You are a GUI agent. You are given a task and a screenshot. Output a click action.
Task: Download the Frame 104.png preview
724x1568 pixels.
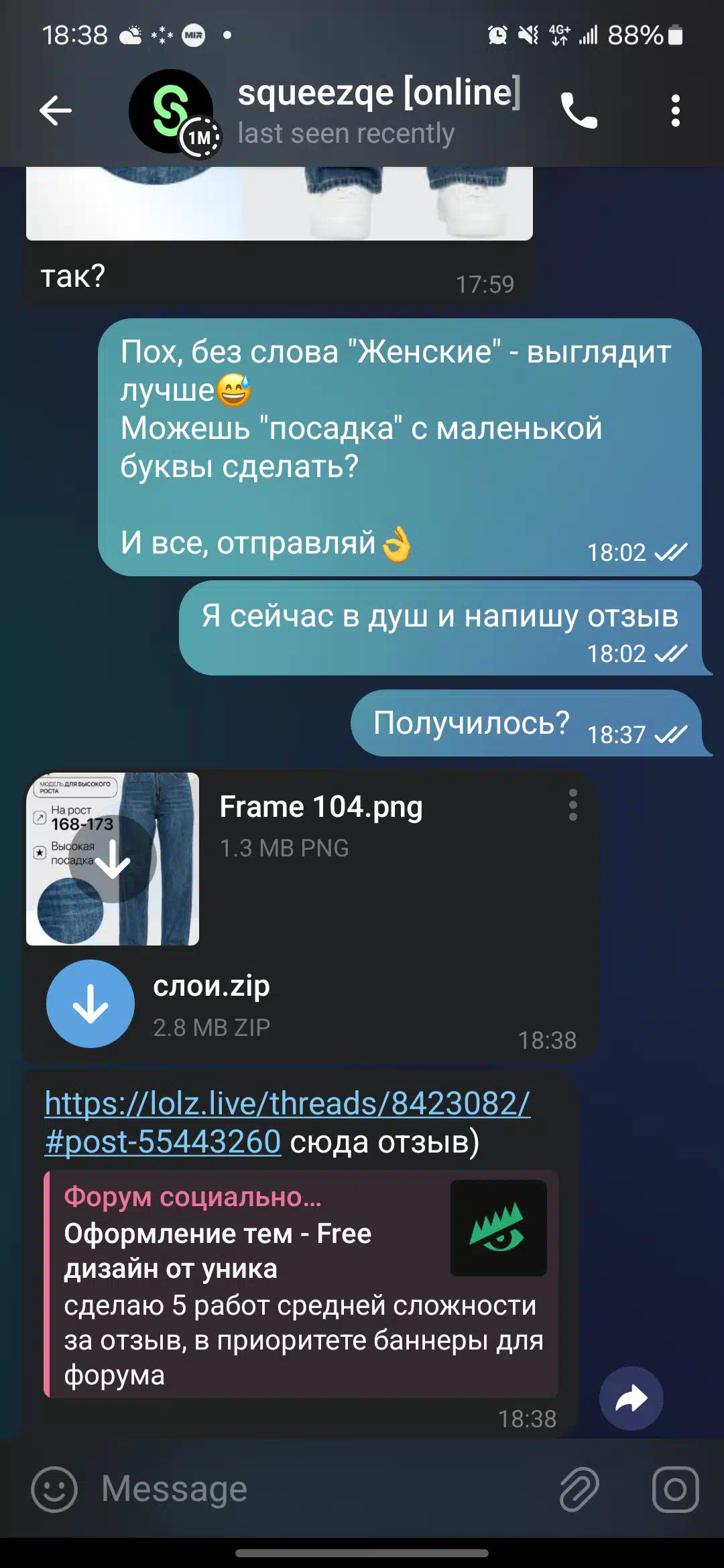pos(113,859)
